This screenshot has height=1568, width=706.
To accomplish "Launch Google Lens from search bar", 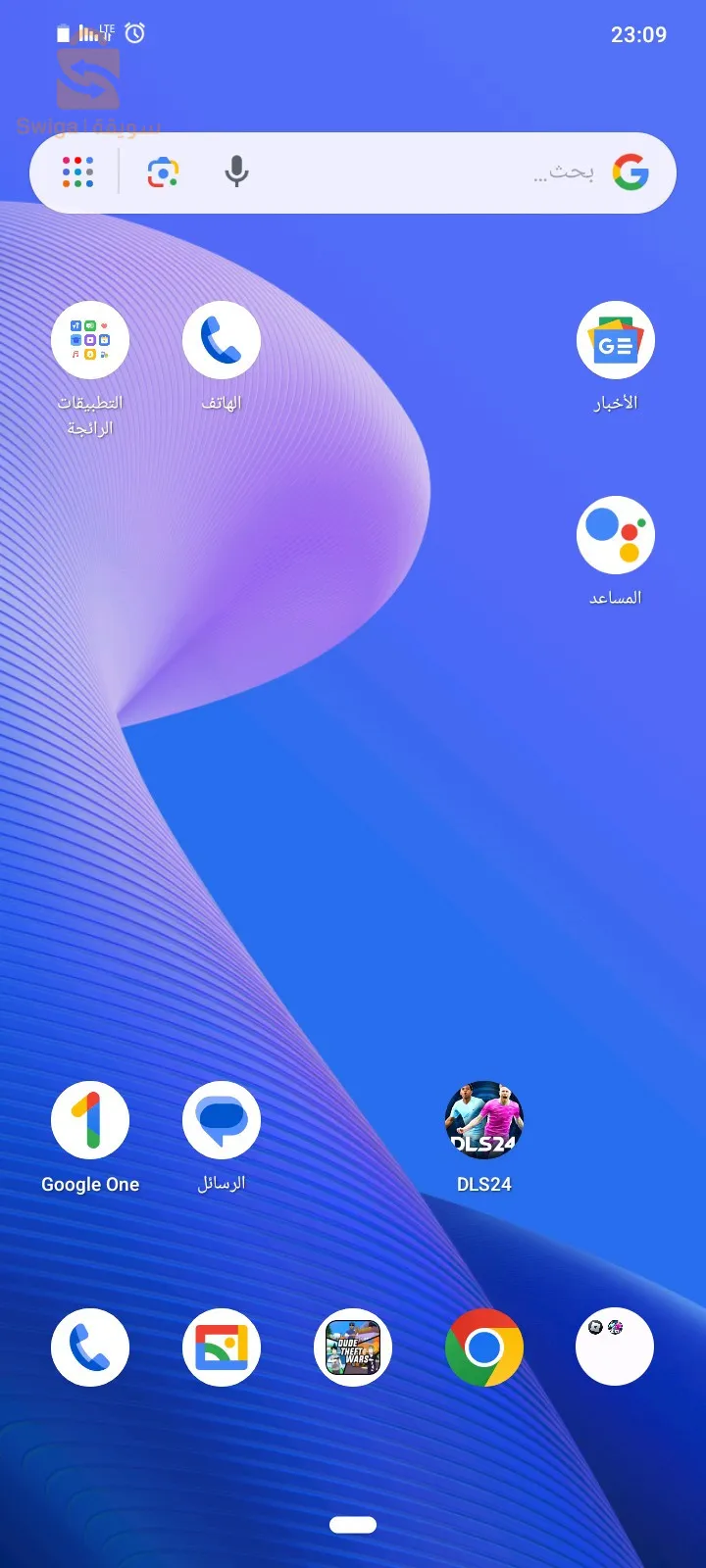I will point(163,172).
